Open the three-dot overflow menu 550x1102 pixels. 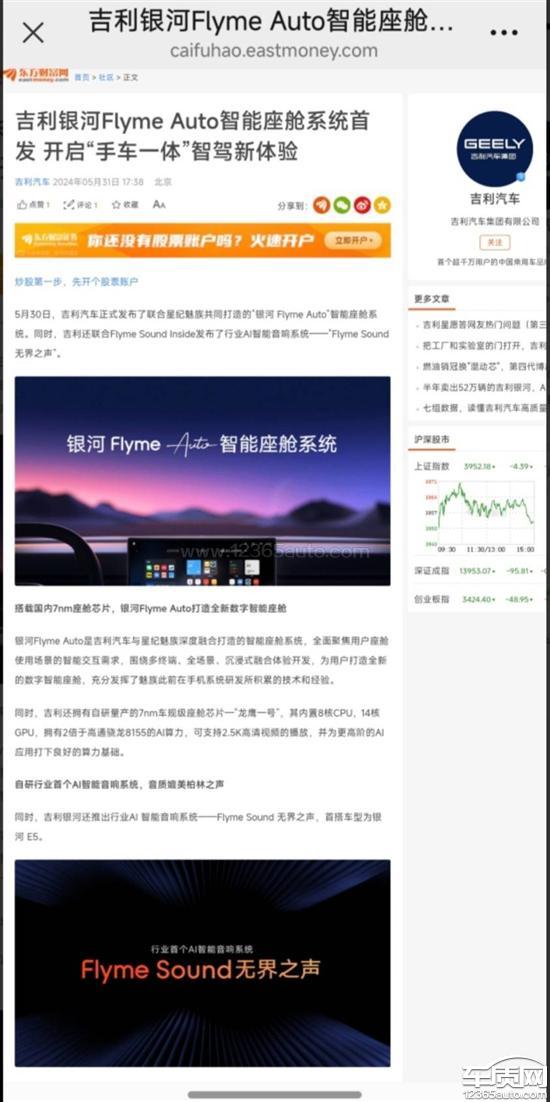point(504,32)
